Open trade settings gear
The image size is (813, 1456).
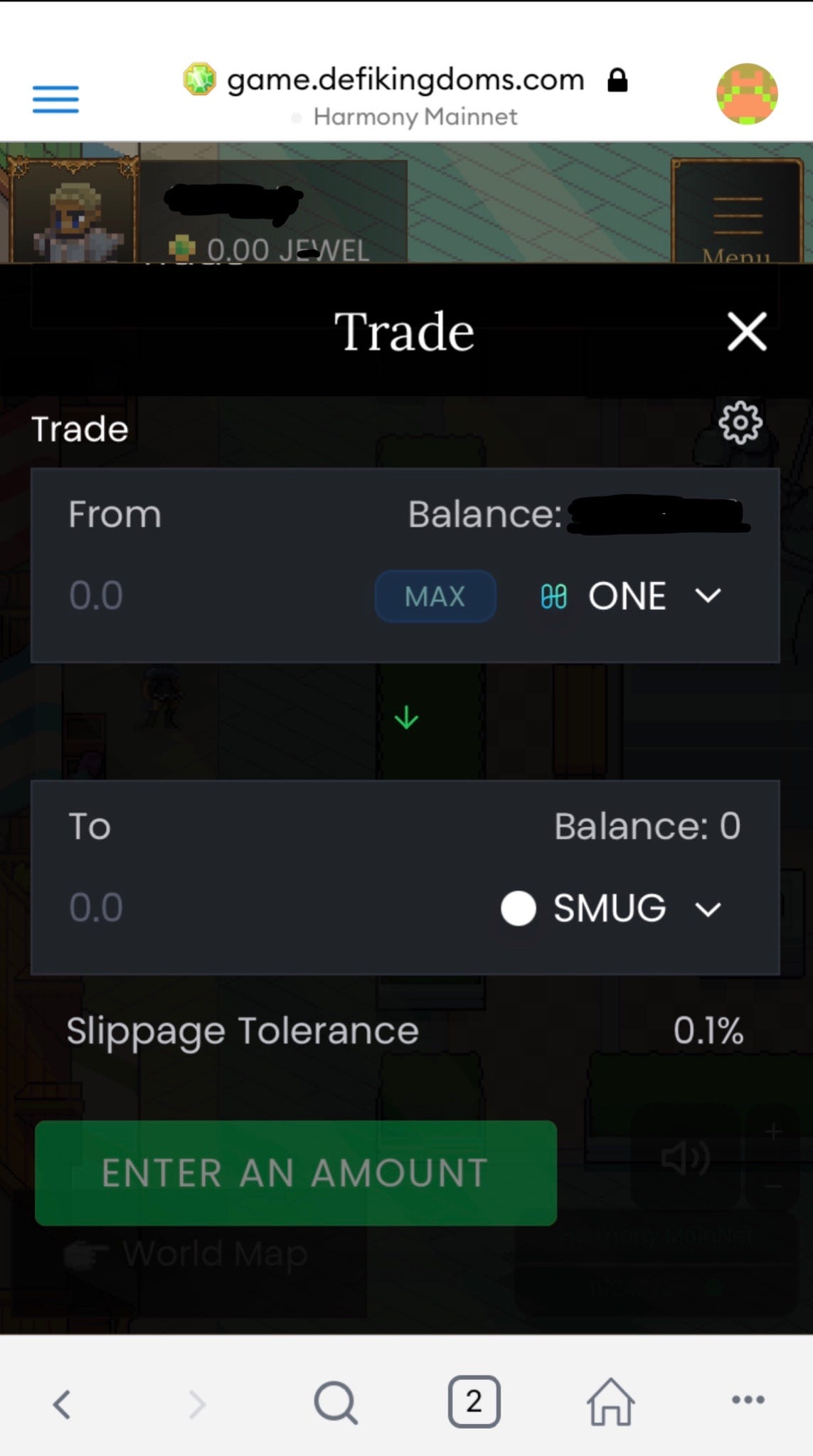[x=740, y=424]
